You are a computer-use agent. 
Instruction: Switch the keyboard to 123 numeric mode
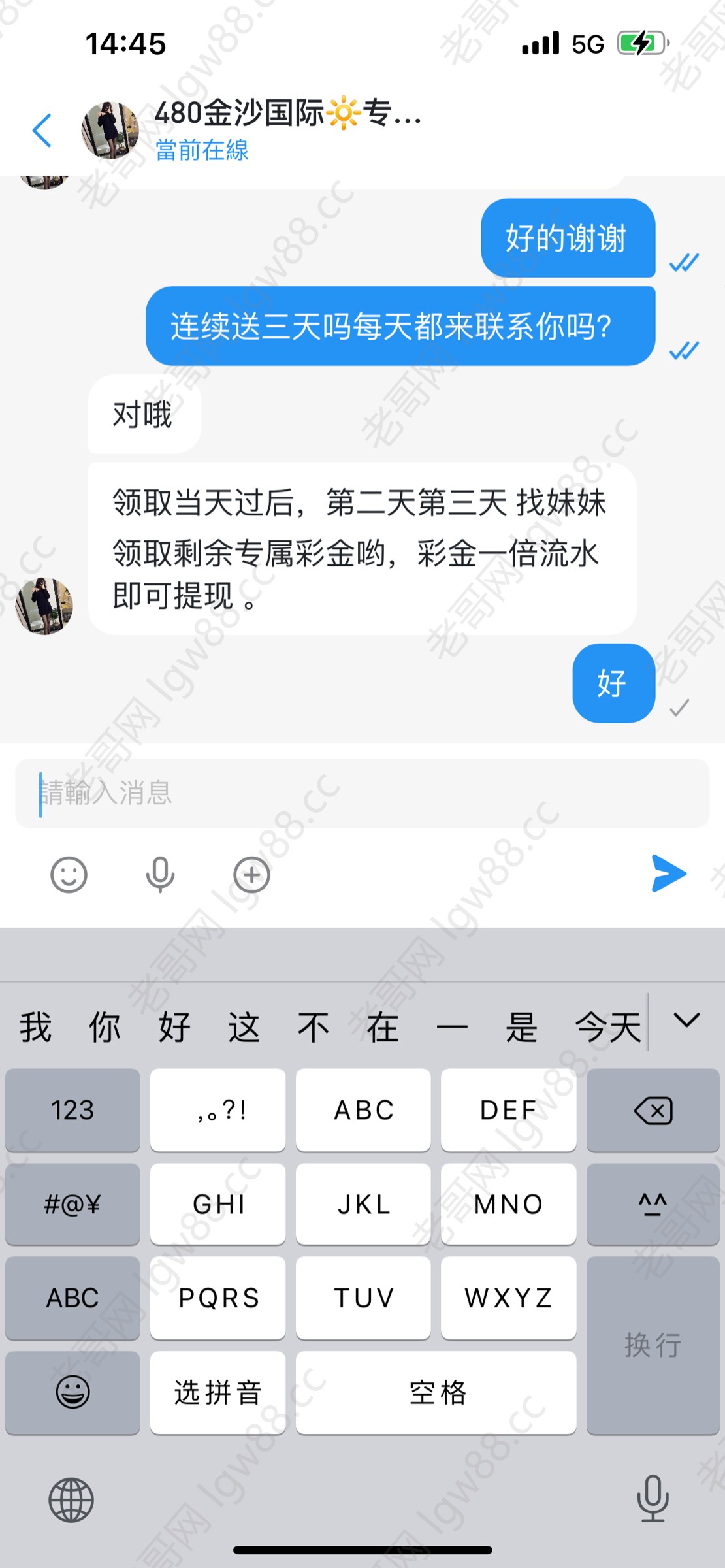[x=72, y=1110]
